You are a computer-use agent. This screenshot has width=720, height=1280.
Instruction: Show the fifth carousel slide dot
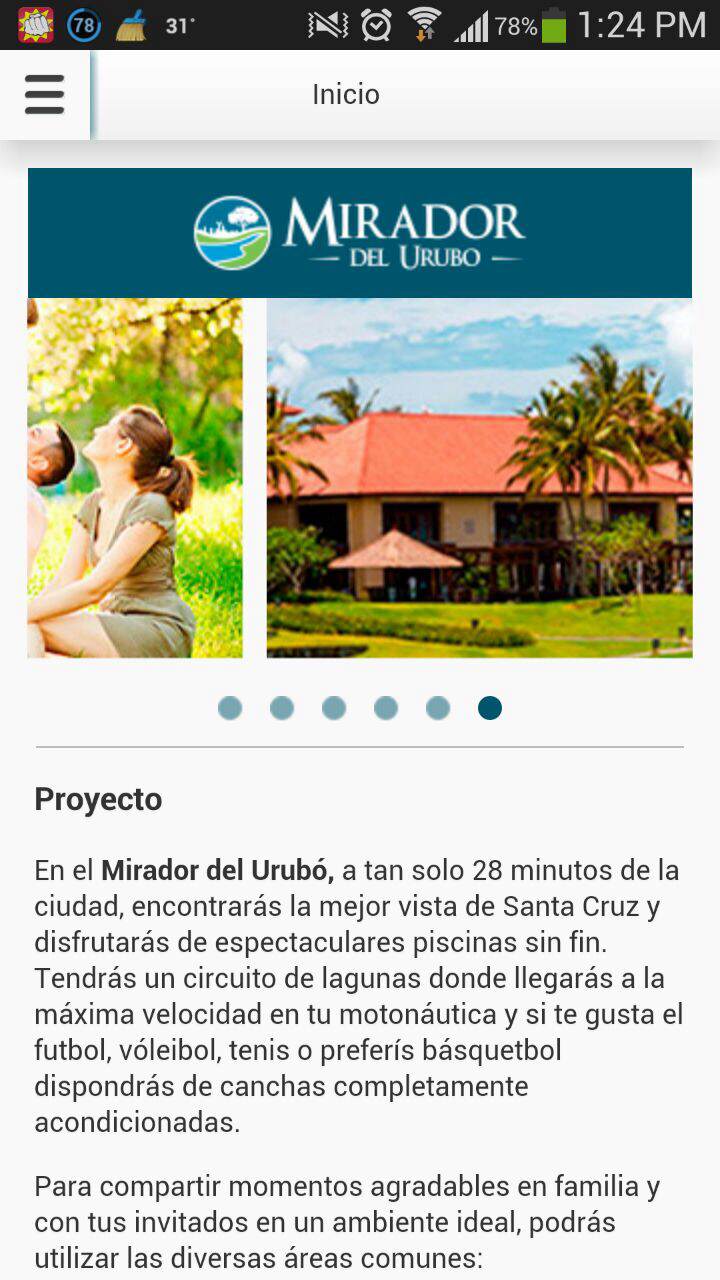point(438,708)
